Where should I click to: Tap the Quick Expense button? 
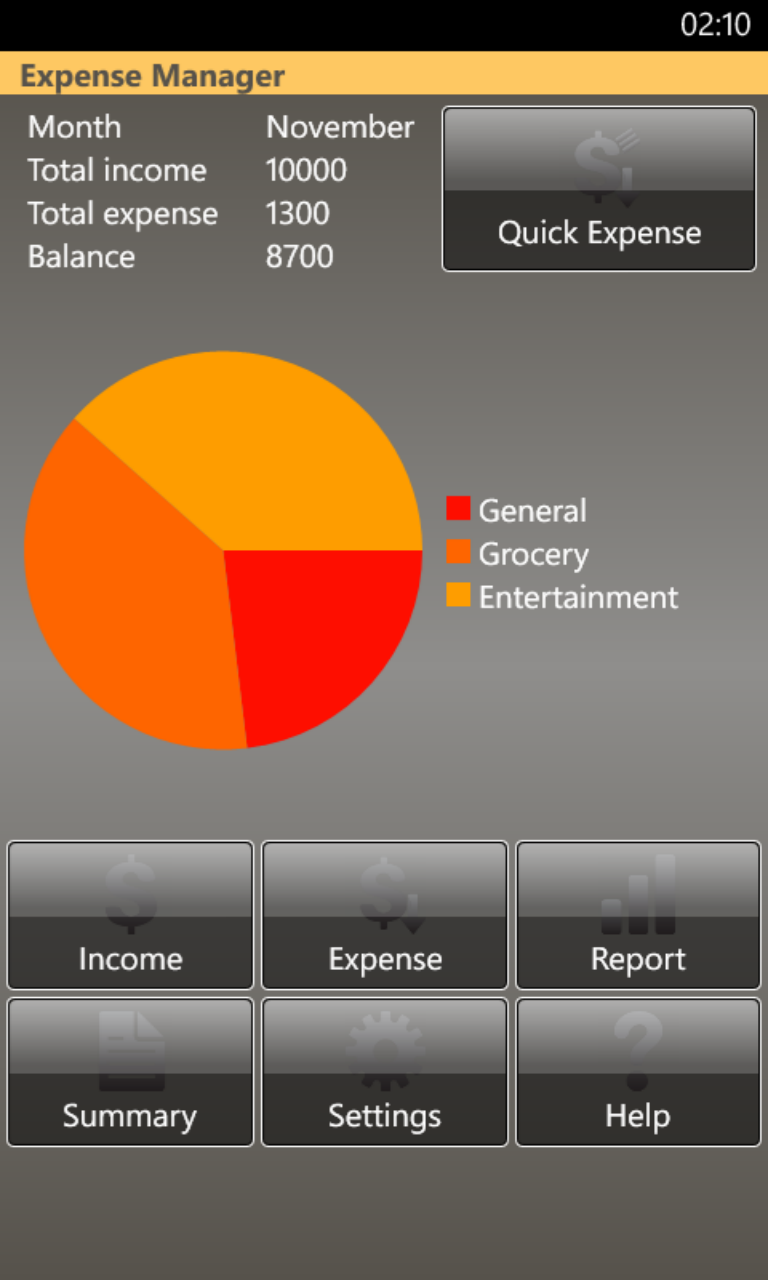tap(599, 189)
